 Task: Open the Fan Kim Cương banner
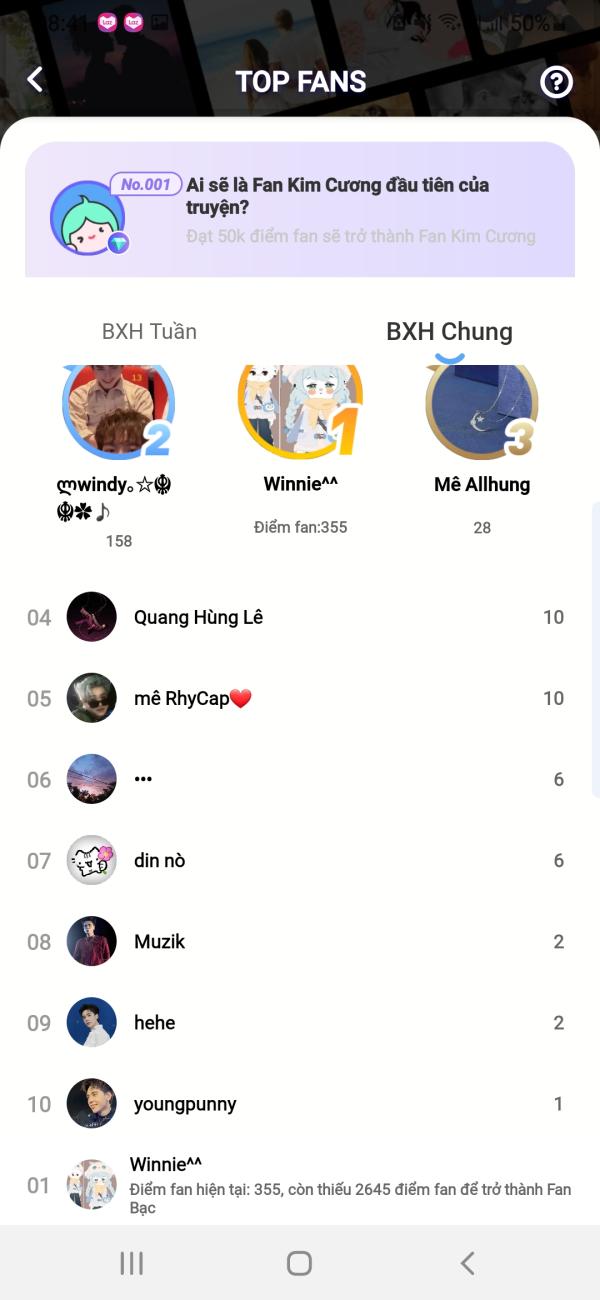coord(300,210)
